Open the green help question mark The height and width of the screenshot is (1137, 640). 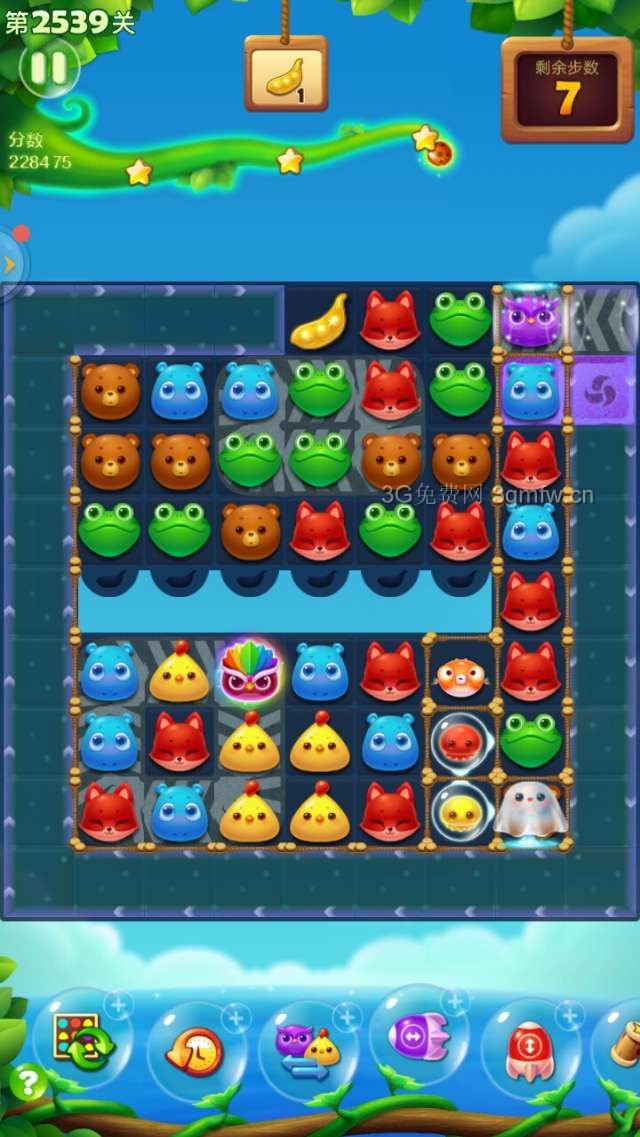click(28, 1080)
